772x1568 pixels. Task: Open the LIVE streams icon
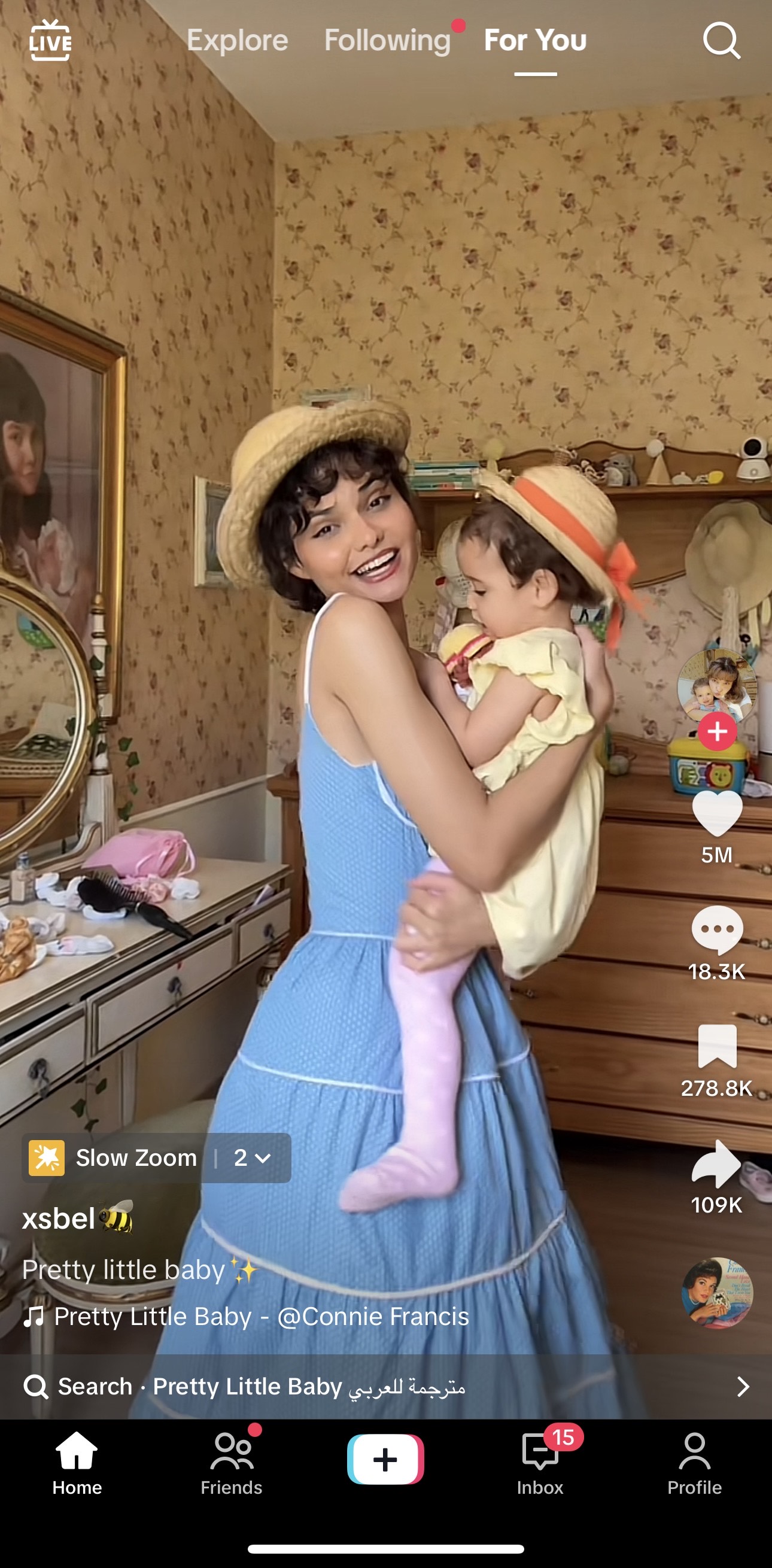click(x=50, y=40)
